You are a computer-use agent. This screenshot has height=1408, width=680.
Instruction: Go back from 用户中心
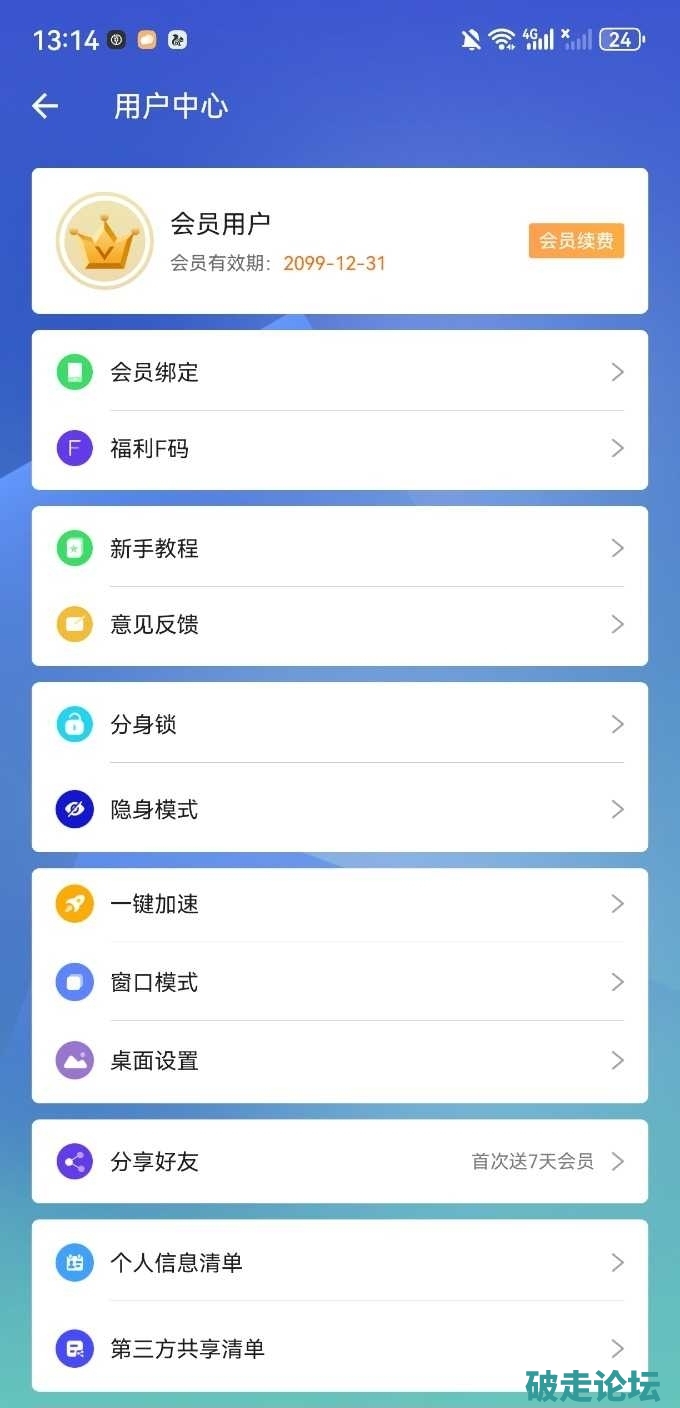[45, 106]
